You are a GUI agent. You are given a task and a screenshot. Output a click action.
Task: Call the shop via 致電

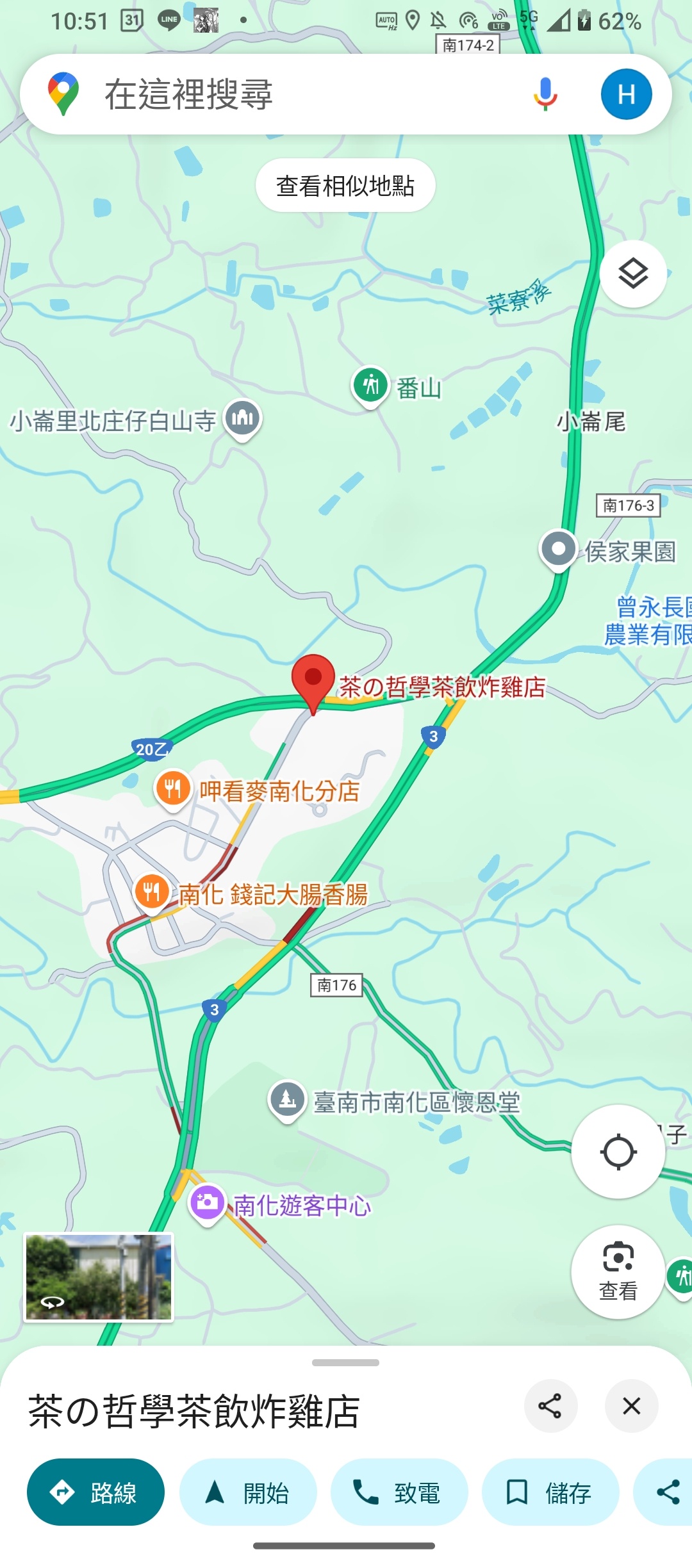click(x=399, y=1492)
